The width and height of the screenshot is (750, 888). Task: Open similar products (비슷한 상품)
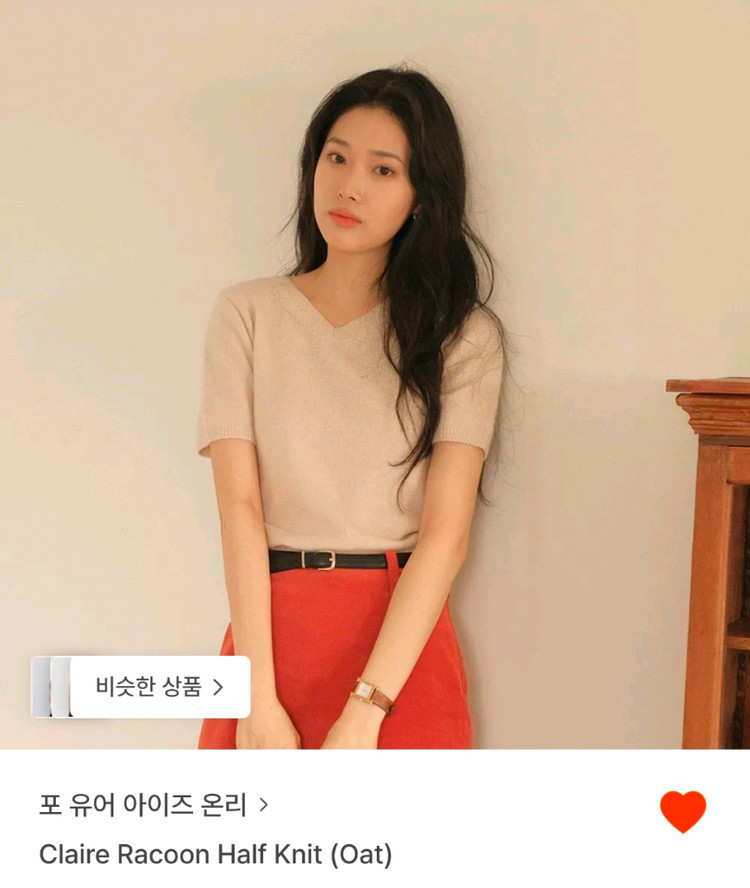coord(158,687)
